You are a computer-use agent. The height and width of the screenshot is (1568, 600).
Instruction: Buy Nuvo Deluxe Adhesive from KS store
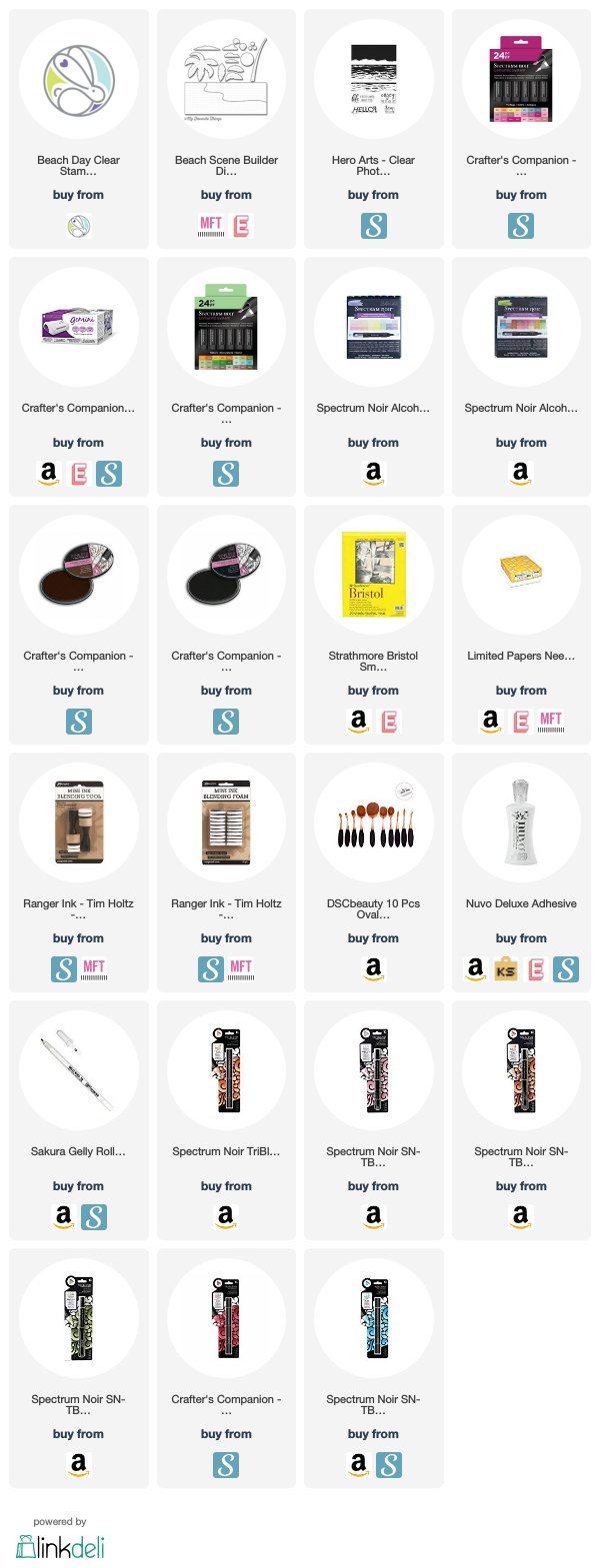506,969
